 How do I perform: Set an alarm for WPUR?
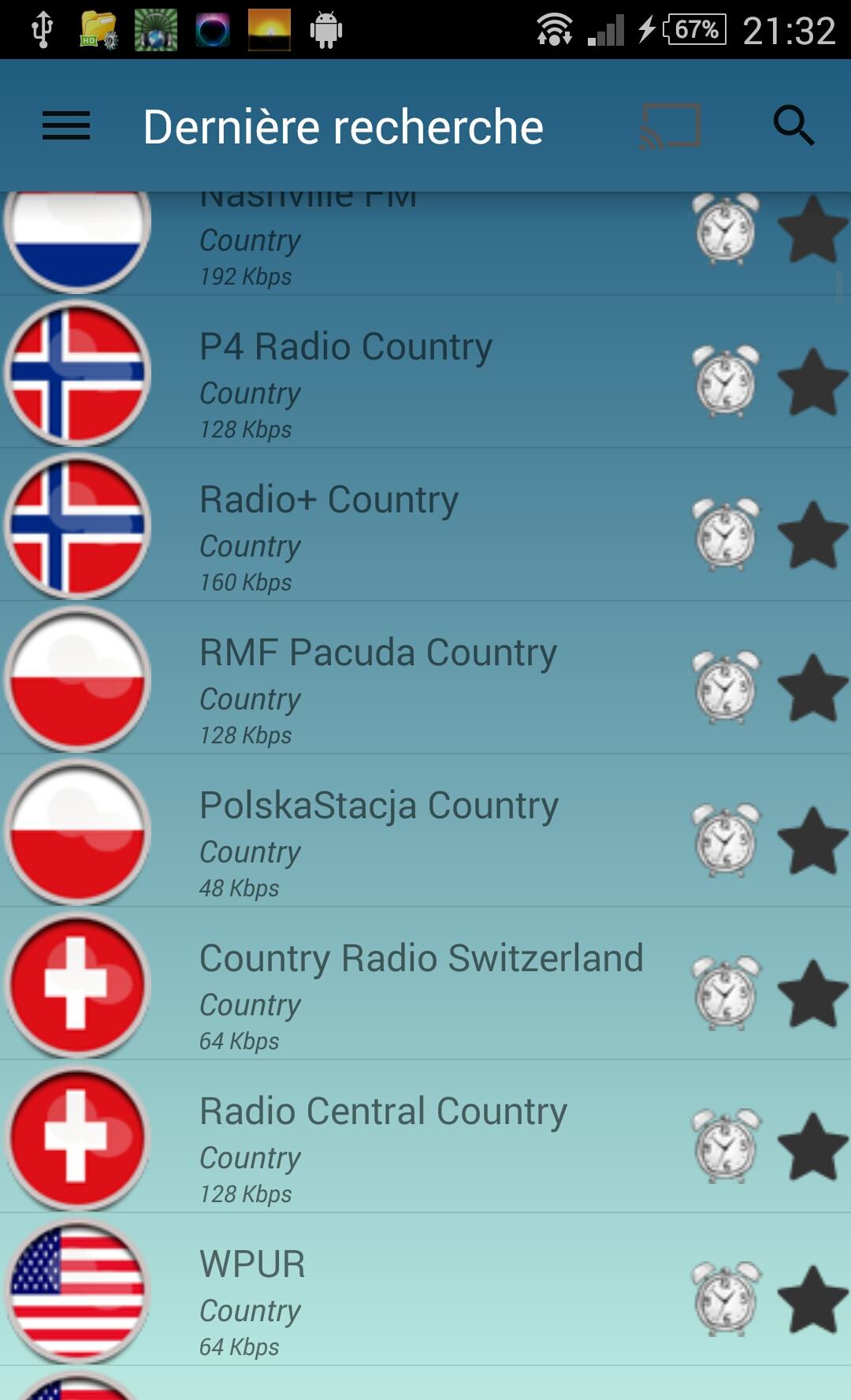click(726, 1299)
